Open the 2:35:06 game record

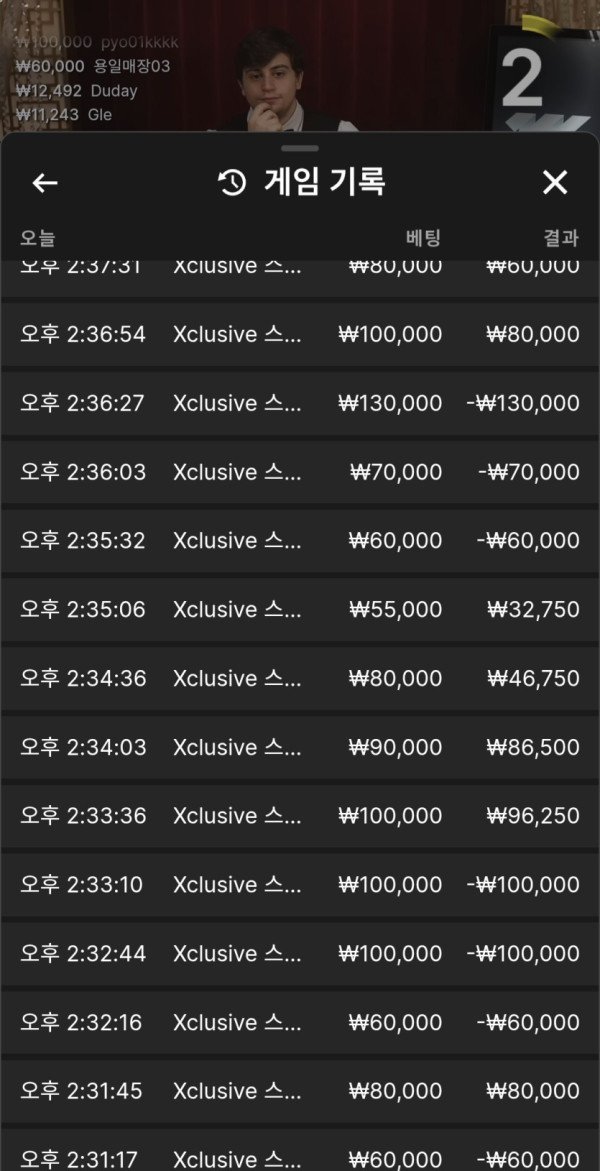(300, 609)
